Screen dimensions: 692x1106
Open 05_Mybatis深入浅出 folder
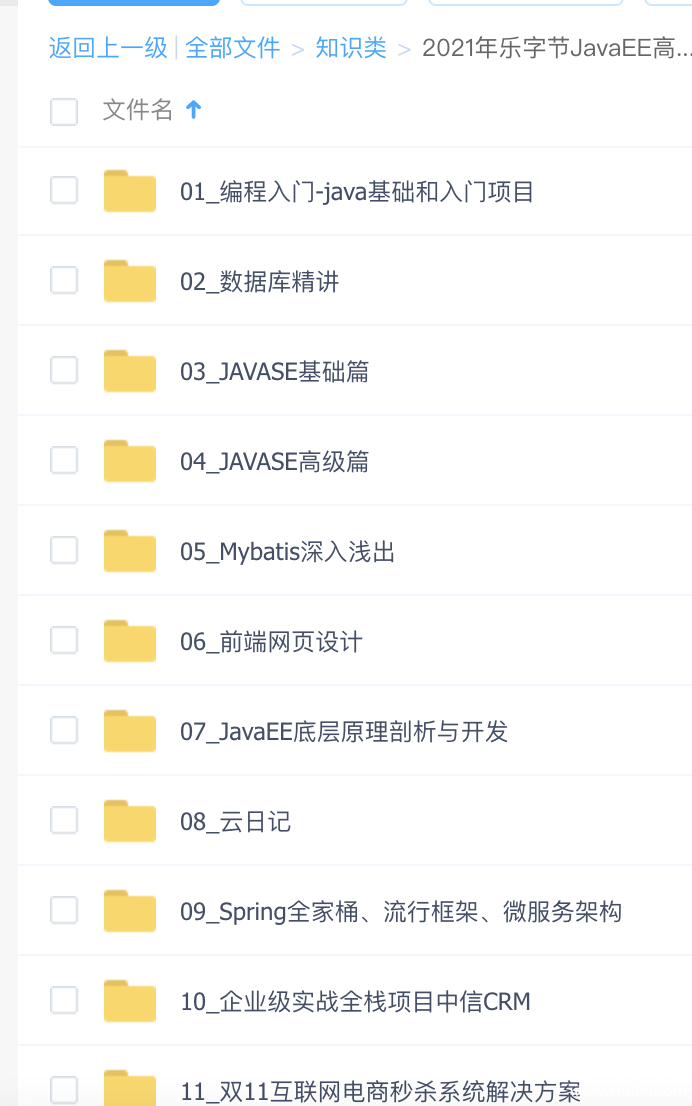[x=287, y=552]
